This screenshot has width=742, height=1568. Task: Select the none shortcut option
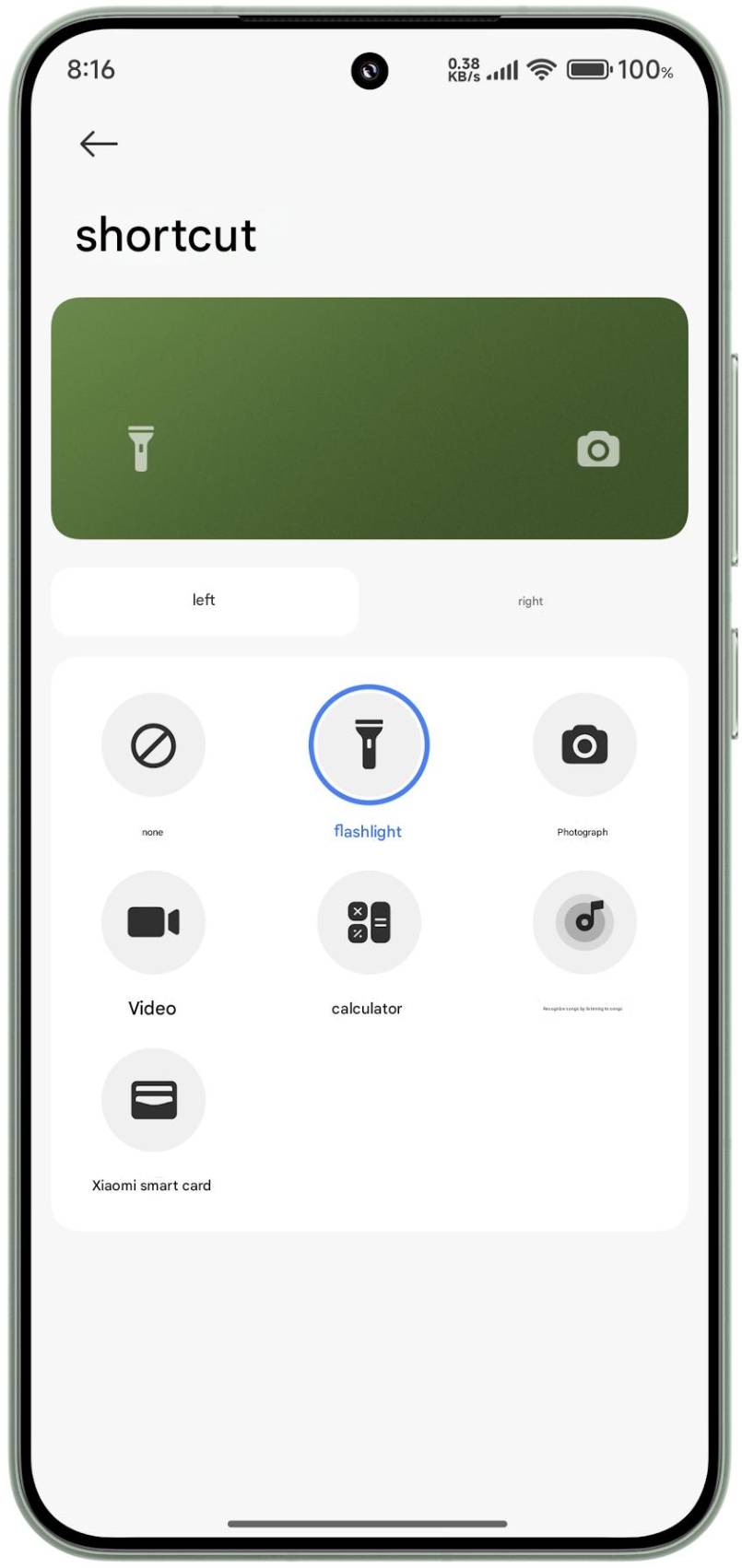[153, 745]
